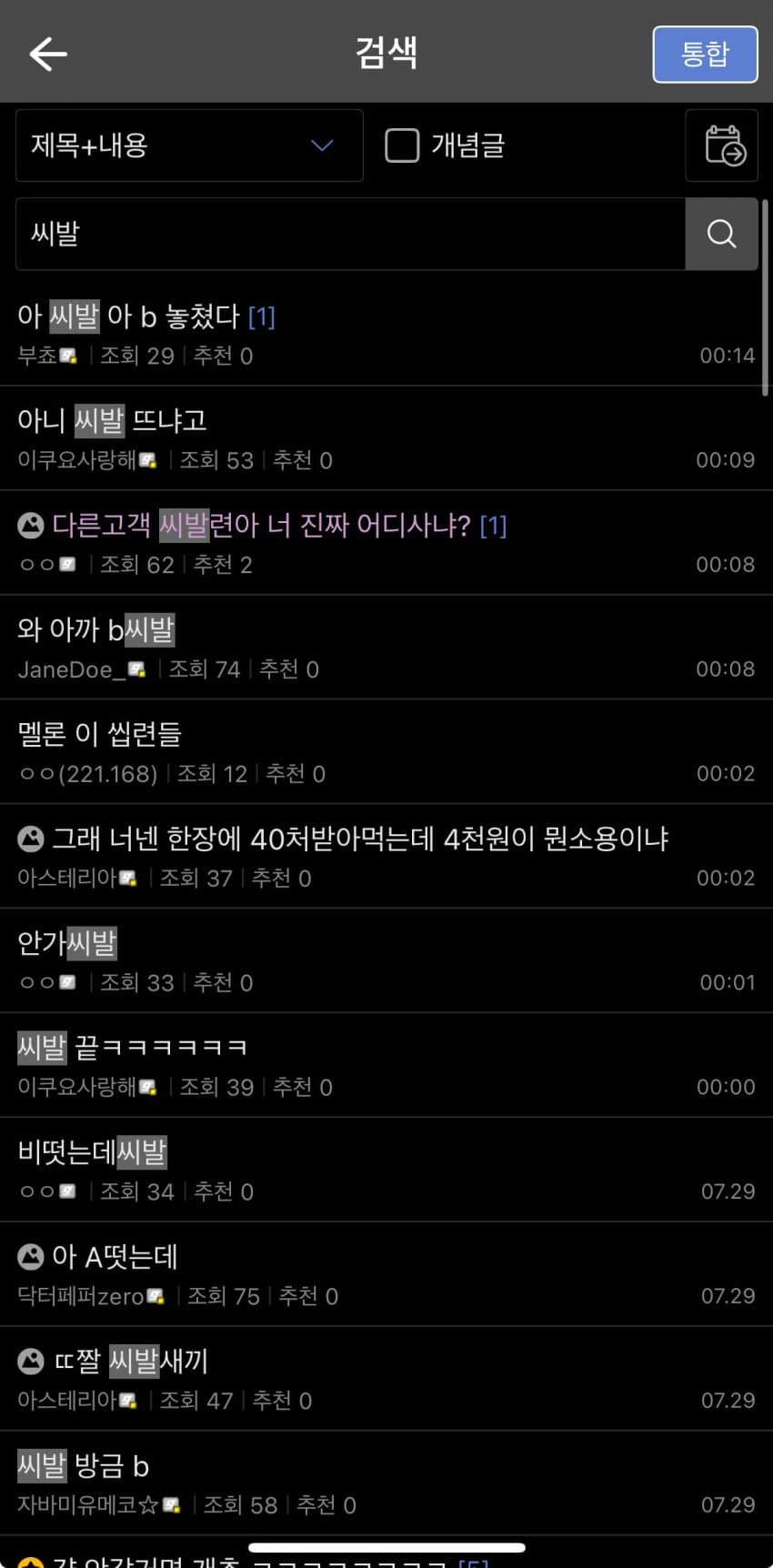The height and width of the screenshot is (1568, 773).
Task: Open post '그래 너넨 한장에 40처받아먹는데'
Action: 359,839
